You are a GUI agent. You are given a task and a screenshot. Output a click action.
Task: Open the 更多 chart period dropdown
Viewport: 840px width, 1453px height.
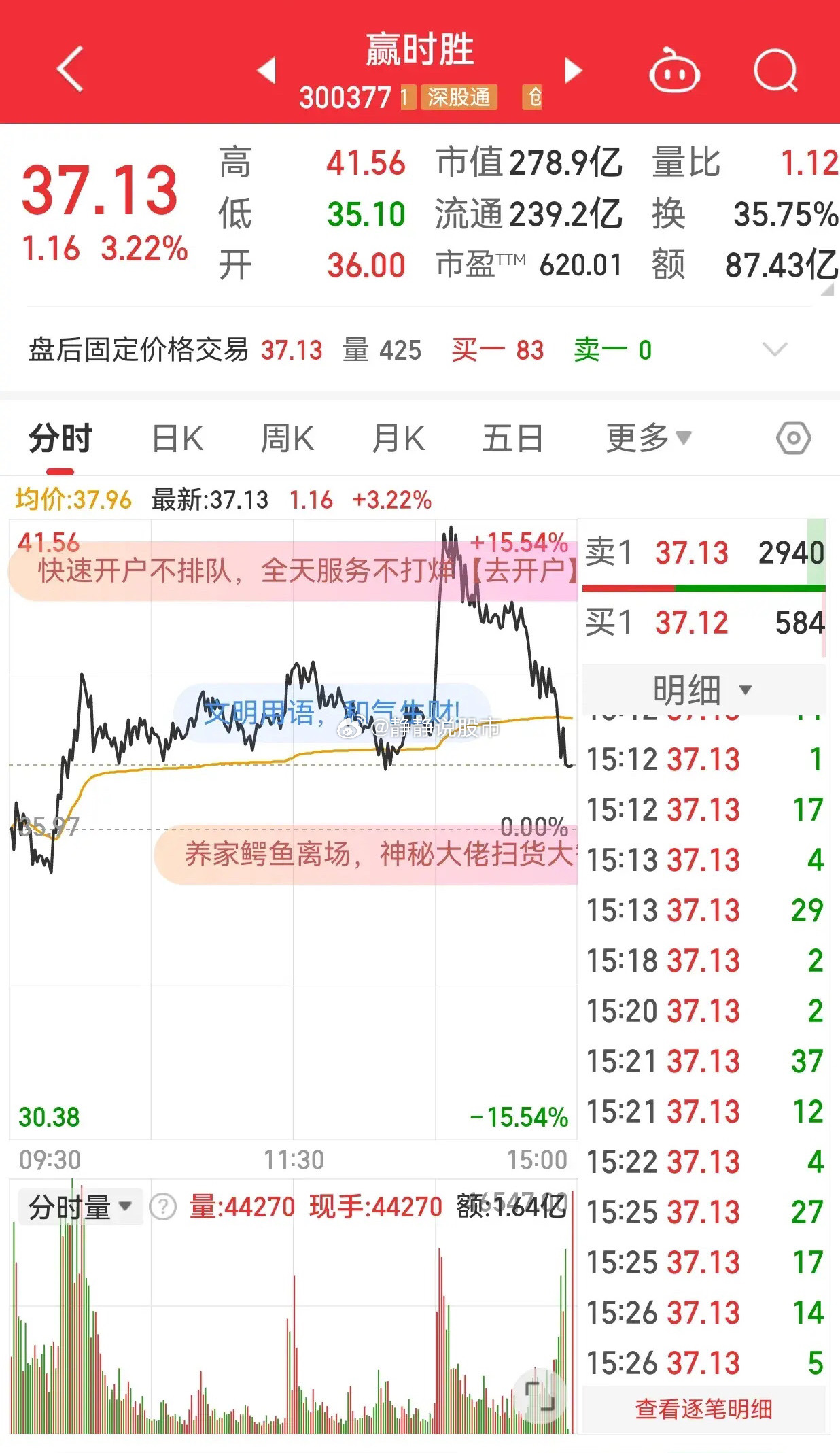point(648,439)
